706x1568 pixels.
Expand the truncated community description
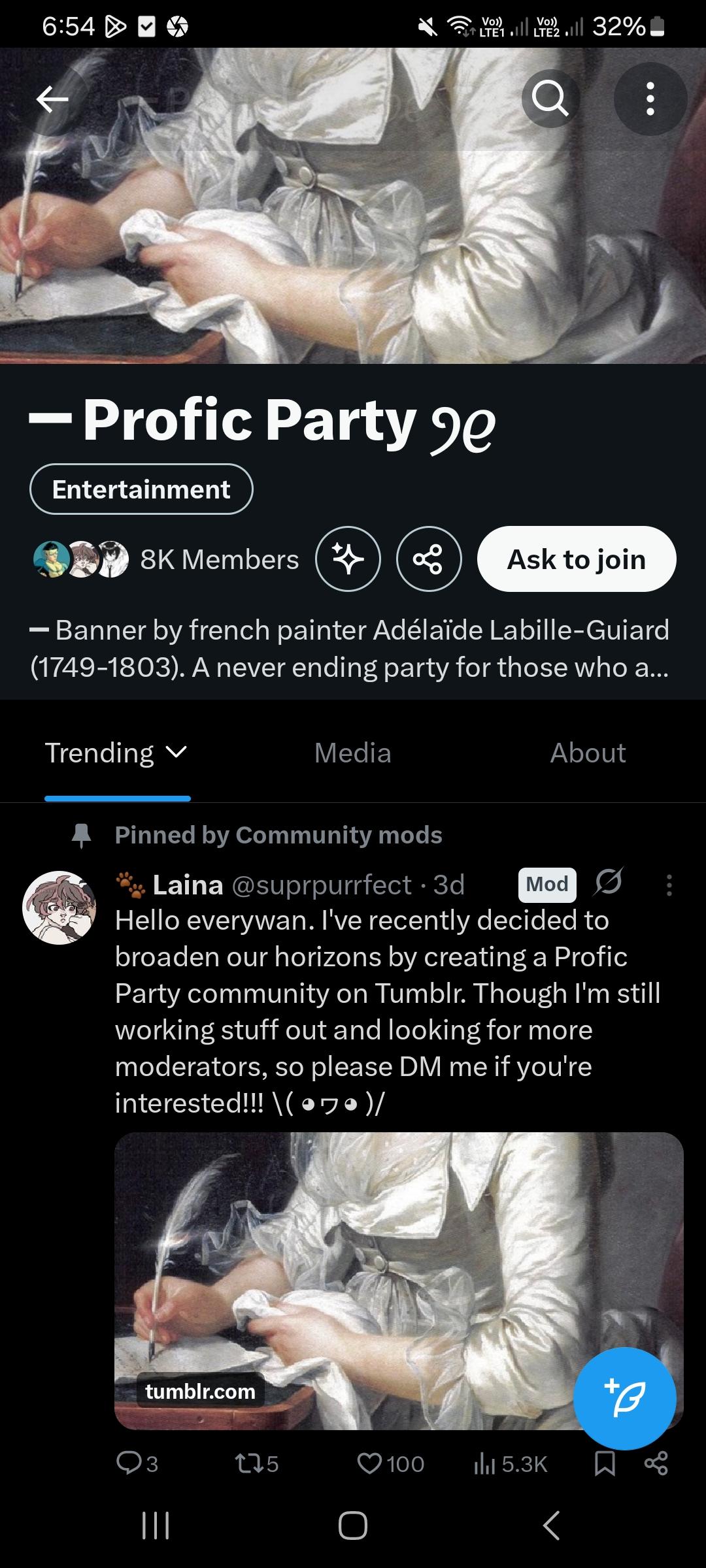tap(350, 649)
